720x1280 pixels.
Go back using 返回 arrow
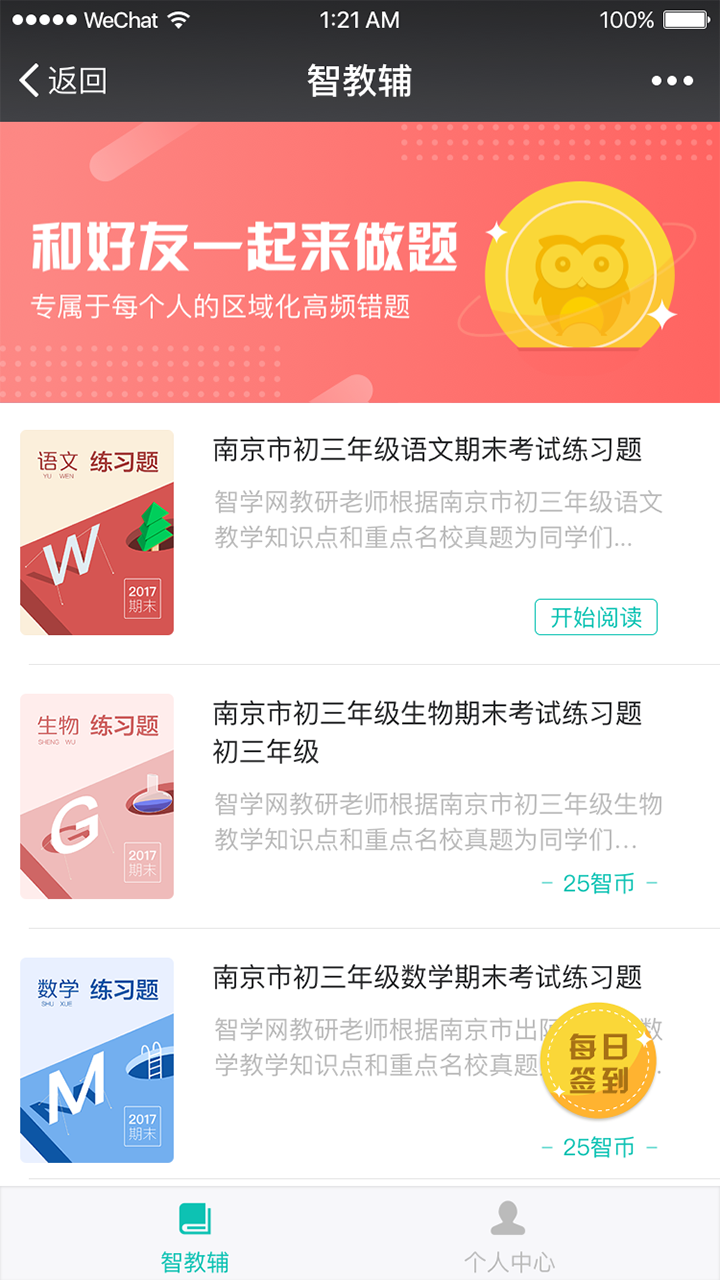tap(62, 80)
